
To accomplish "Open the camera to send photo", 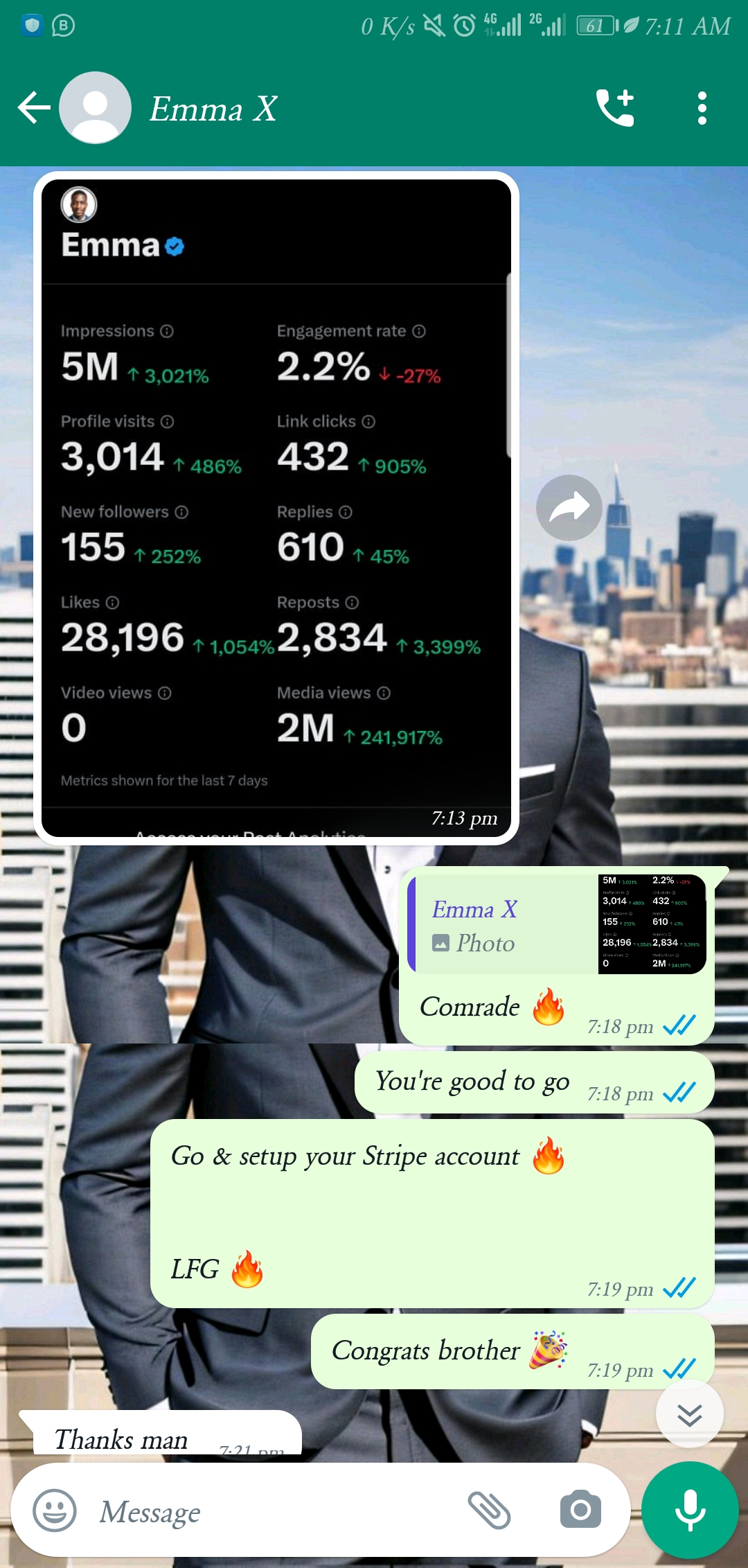I will pyautogui.click(x=580, y=1510).
